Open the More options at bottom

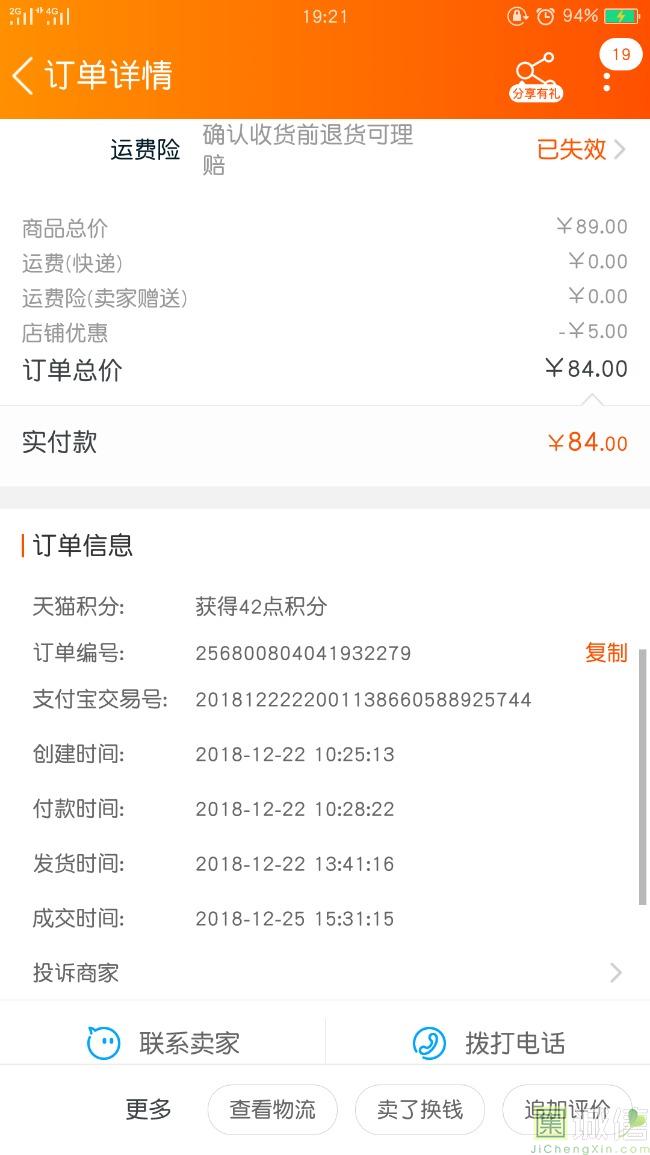tap(148, 1109)
